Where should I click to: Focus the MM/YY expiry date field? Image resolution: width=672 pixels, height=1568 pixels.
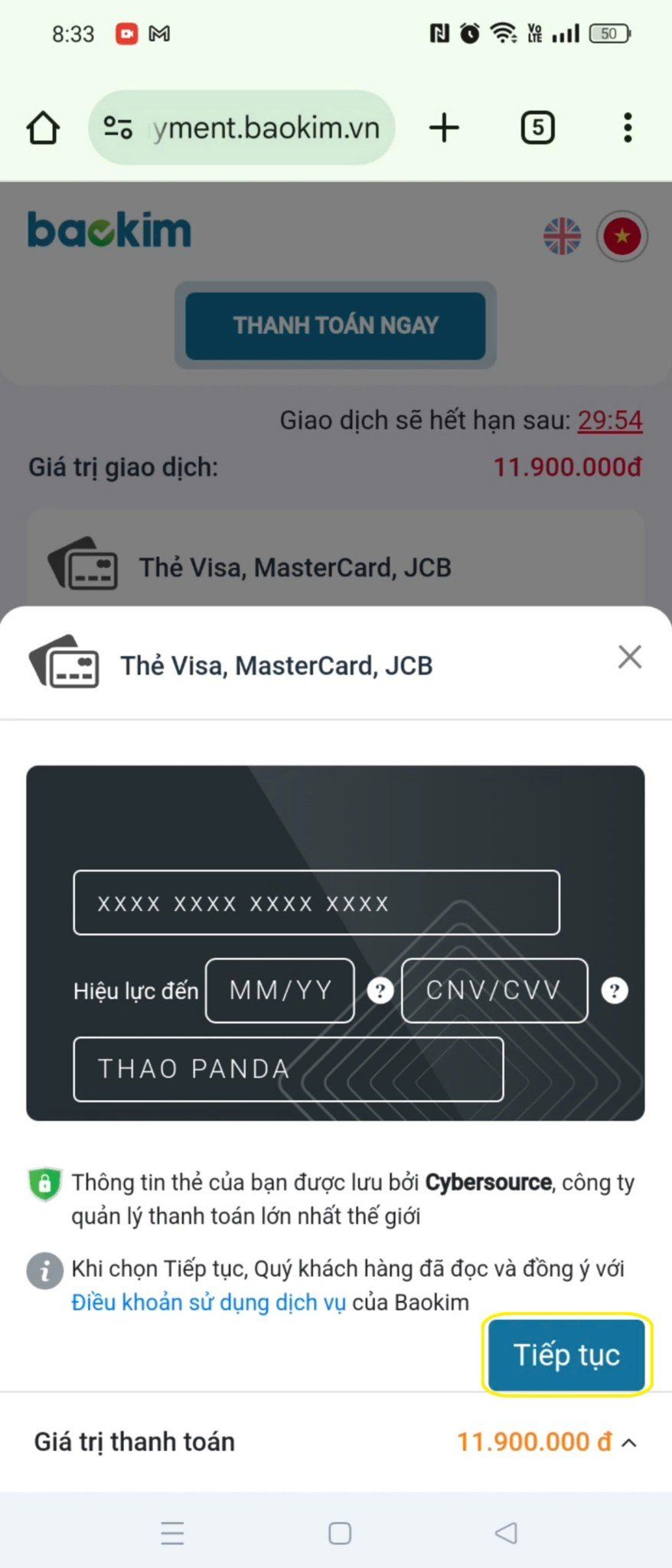coord(280,991)
